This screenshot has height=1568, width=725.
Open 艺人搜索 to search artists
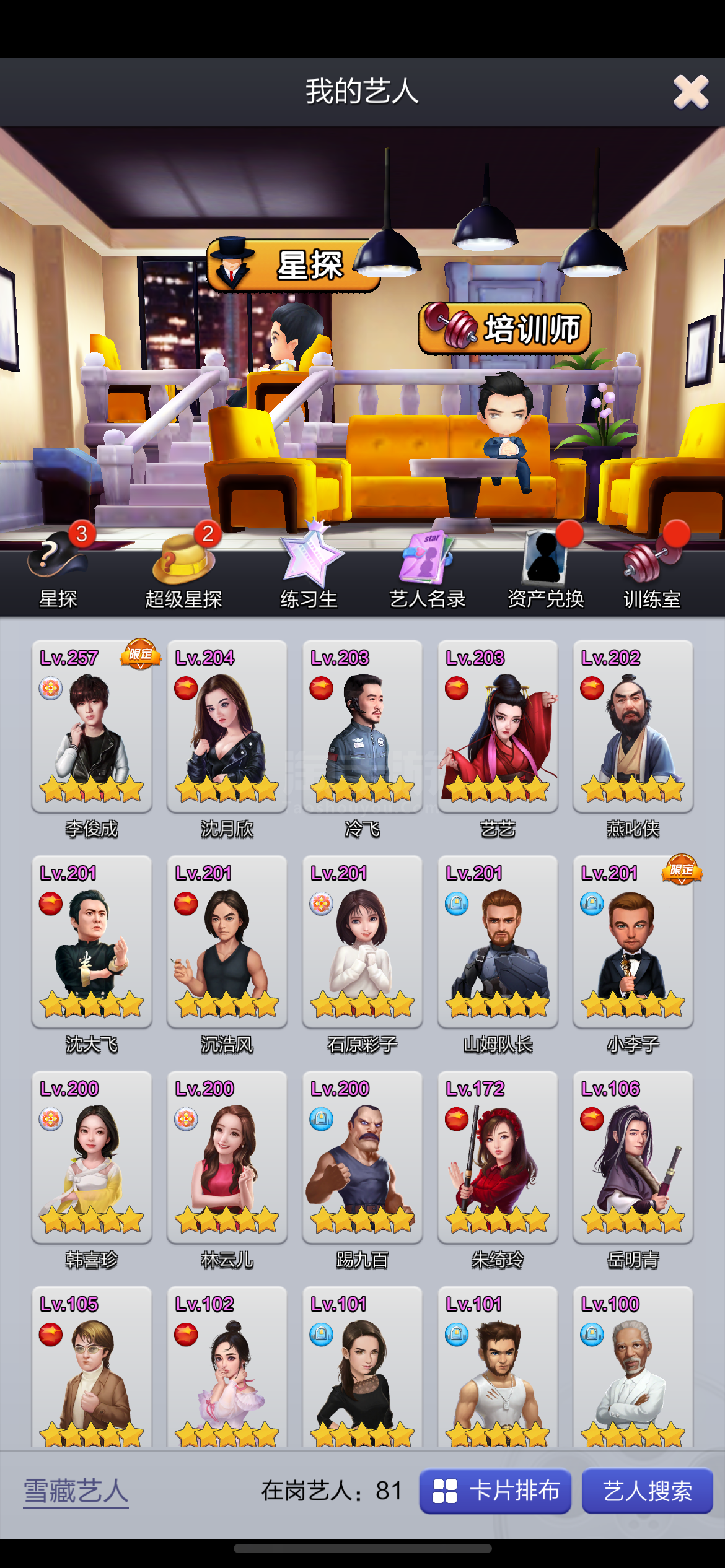[x=648, y=1491]
